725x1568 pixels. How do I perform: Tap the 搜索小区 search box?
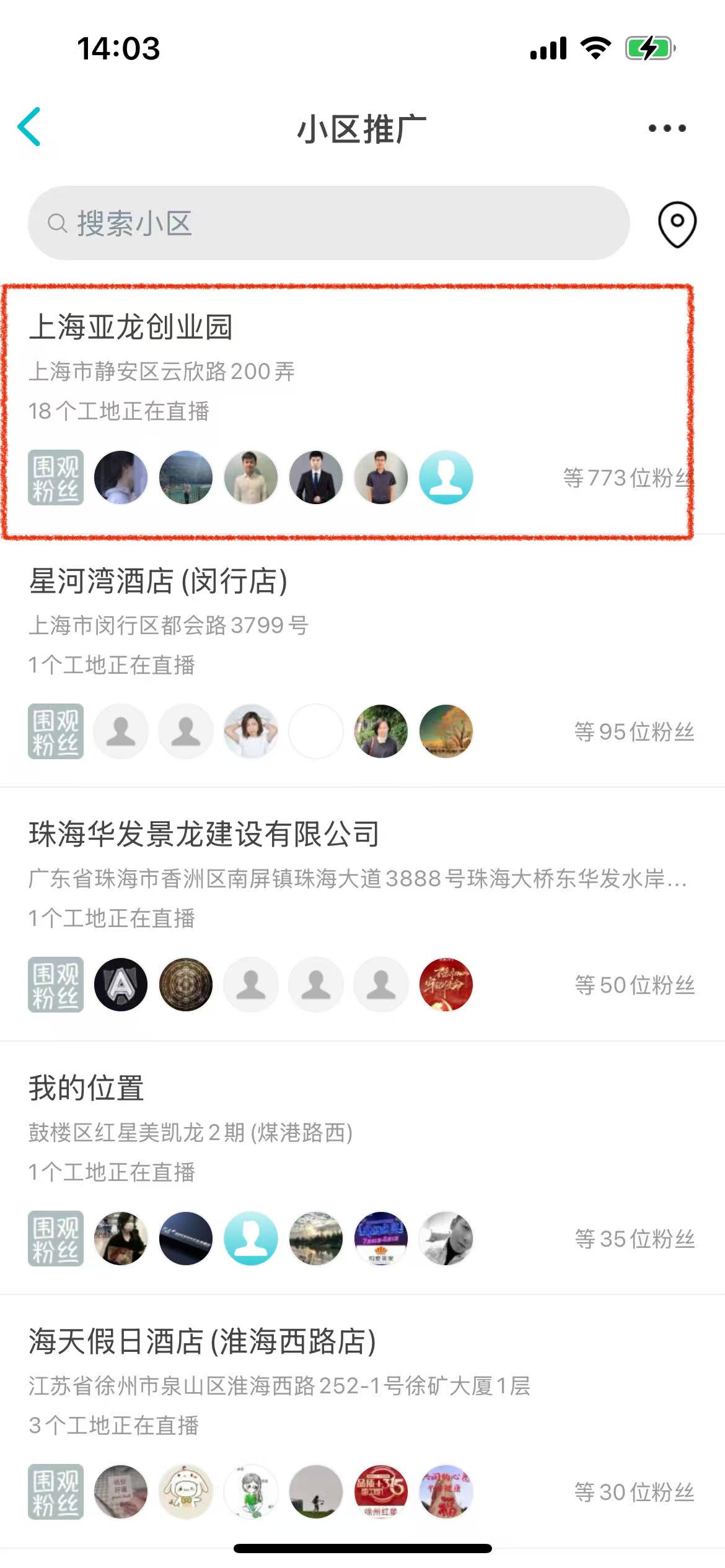click(x=328, y=223)
